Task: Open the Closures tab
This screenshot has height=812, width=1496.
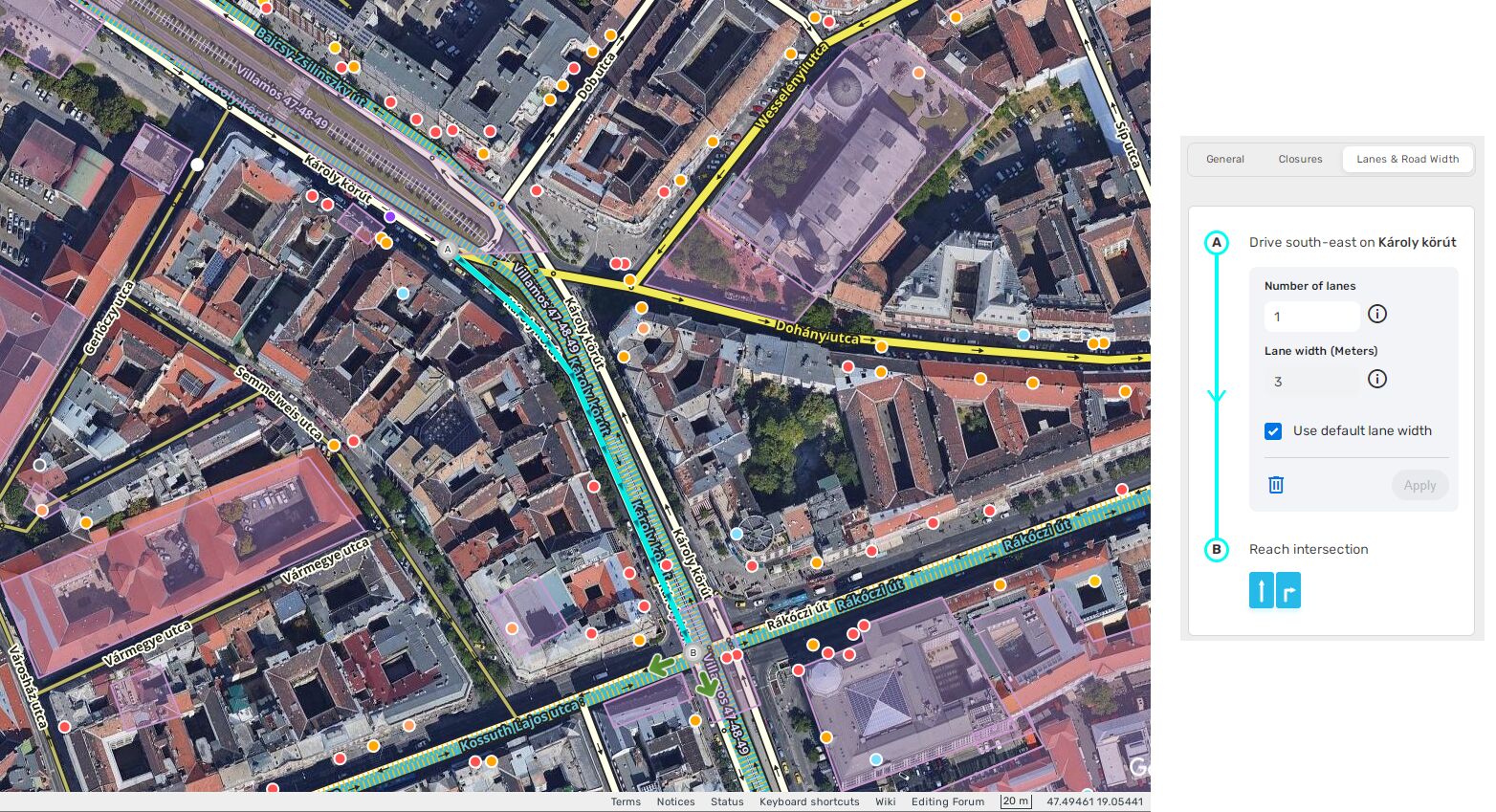Action: [x=1300, y=159]
